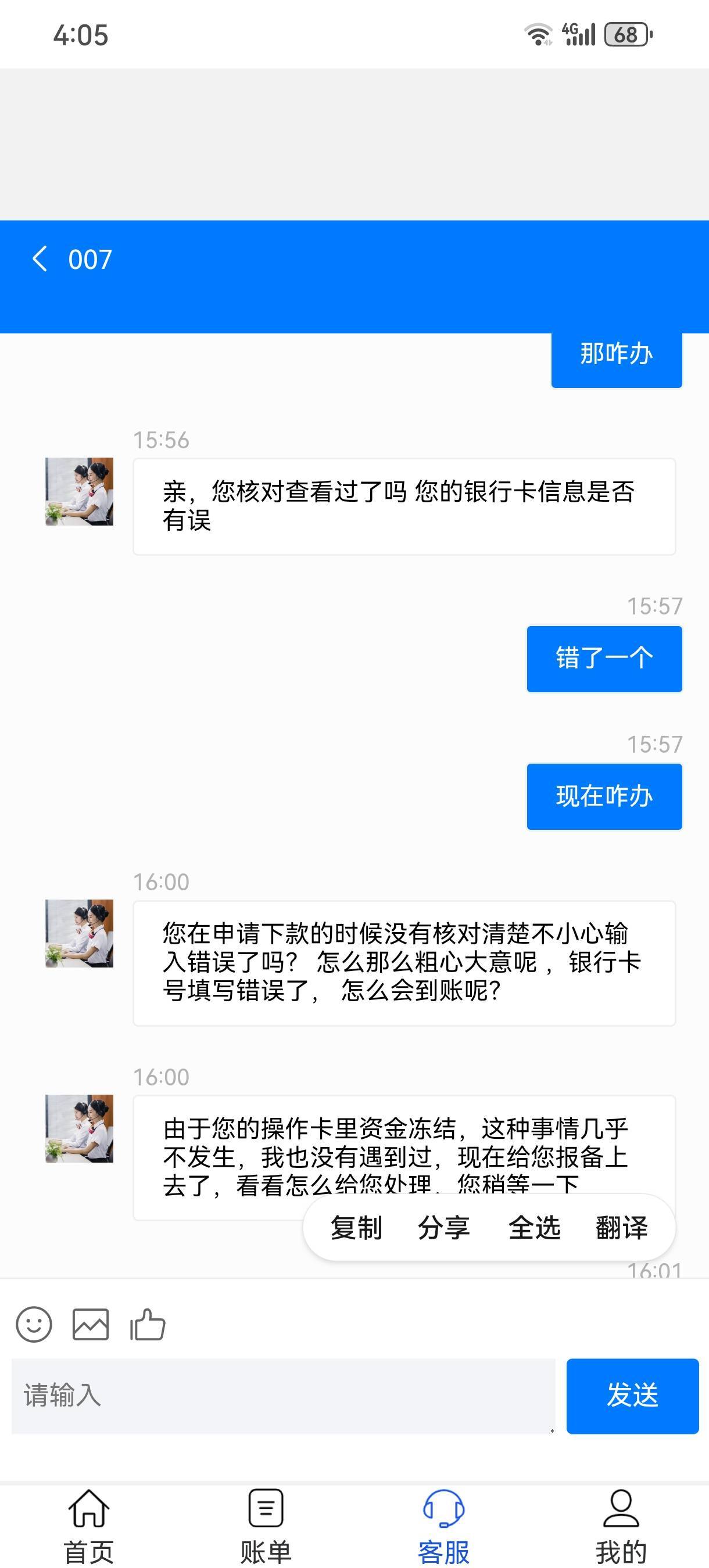Viewport: 709px width, 1568px height.
Task: Switch to the 首页 tab
Action: click(x=89, y=1526)
